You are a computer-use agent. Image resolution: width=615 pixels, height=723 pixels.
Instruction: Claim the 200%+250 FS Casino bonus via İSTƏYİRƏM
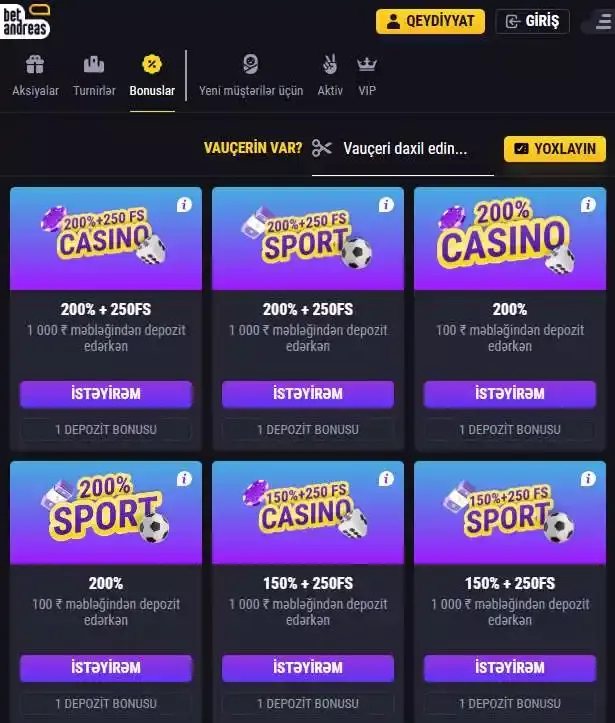106,394
